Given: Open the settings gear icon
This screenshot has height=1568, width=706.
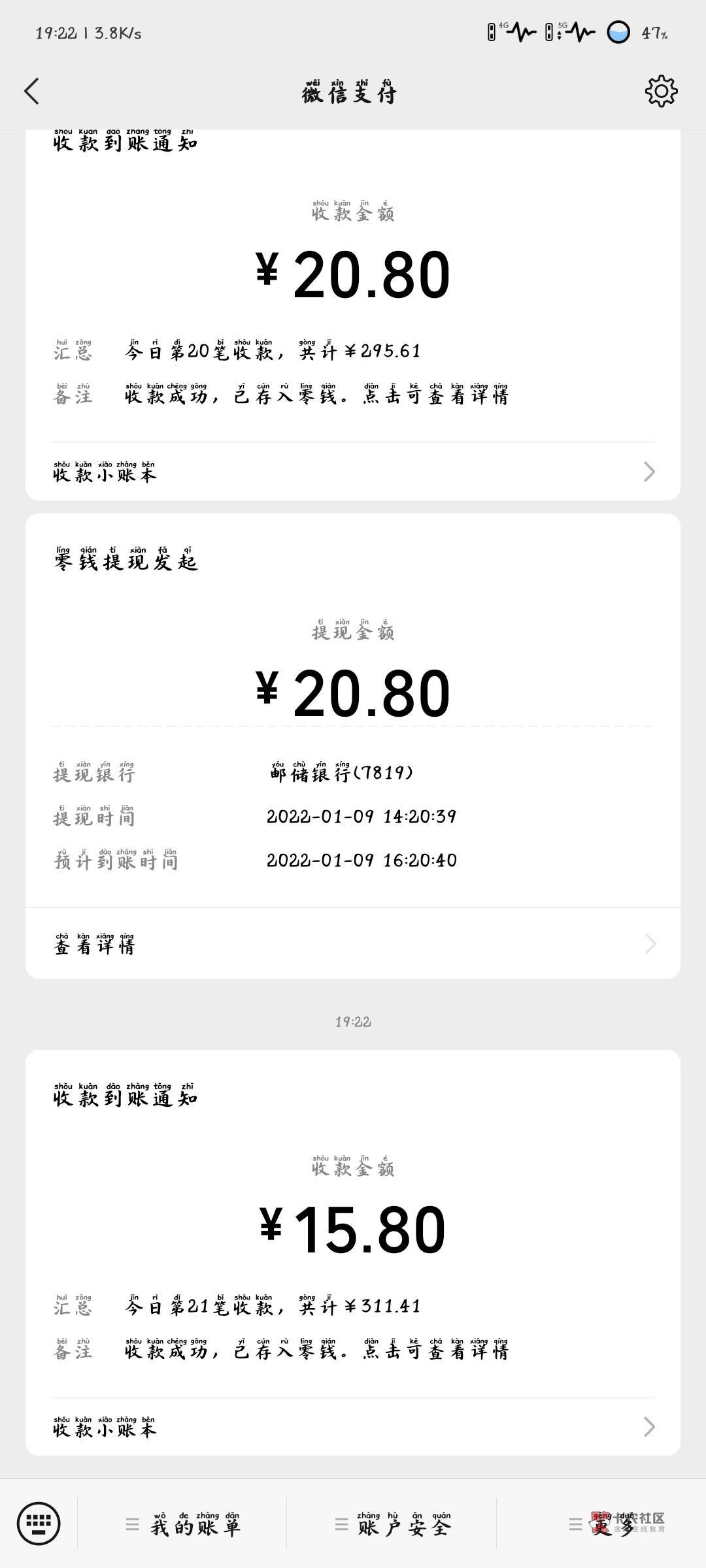Looking at the screenshot, I should point(661,91).
